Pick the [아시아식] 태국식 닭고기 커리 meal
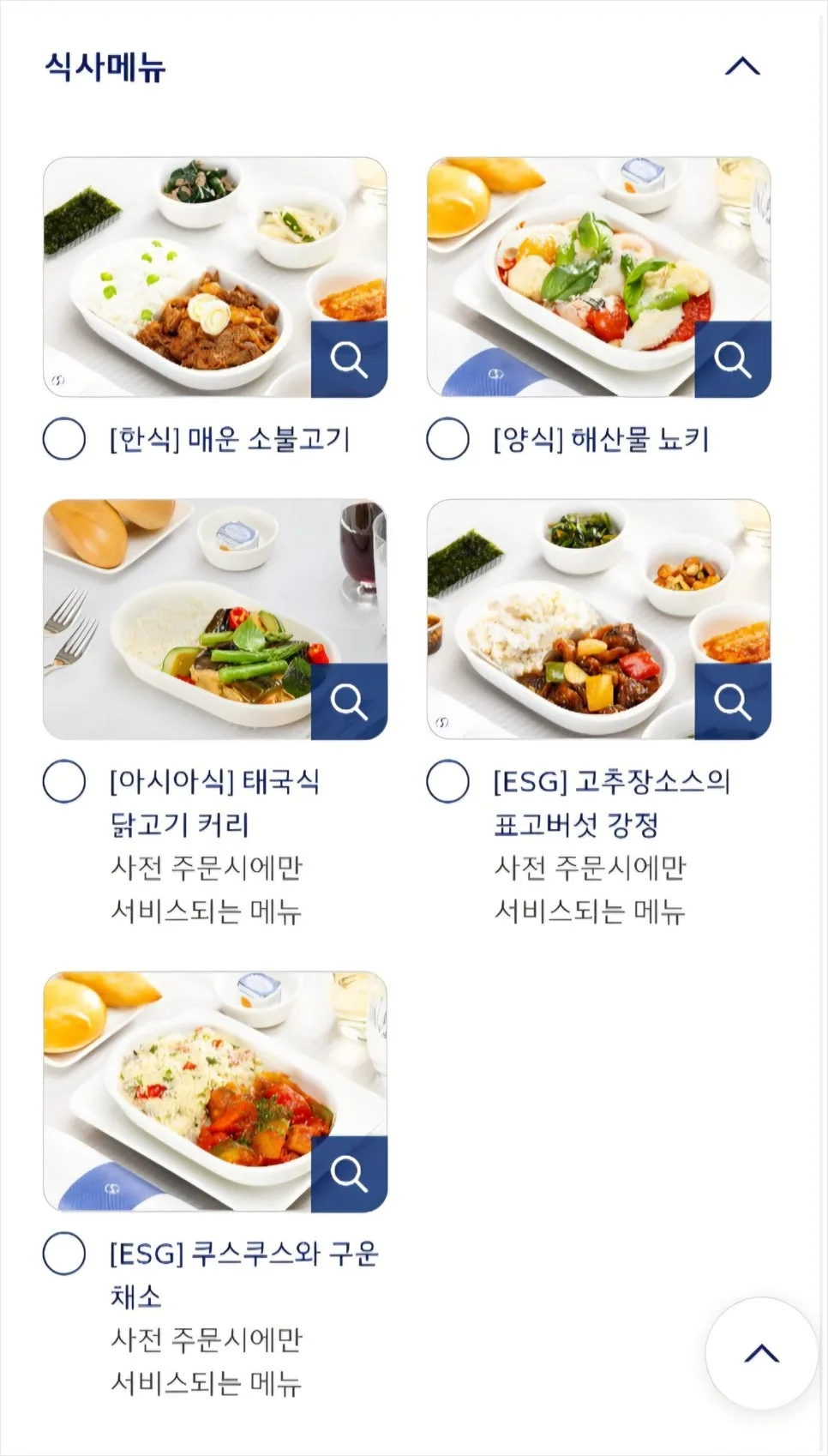828x1456 pixels. [x=64, y=781]
